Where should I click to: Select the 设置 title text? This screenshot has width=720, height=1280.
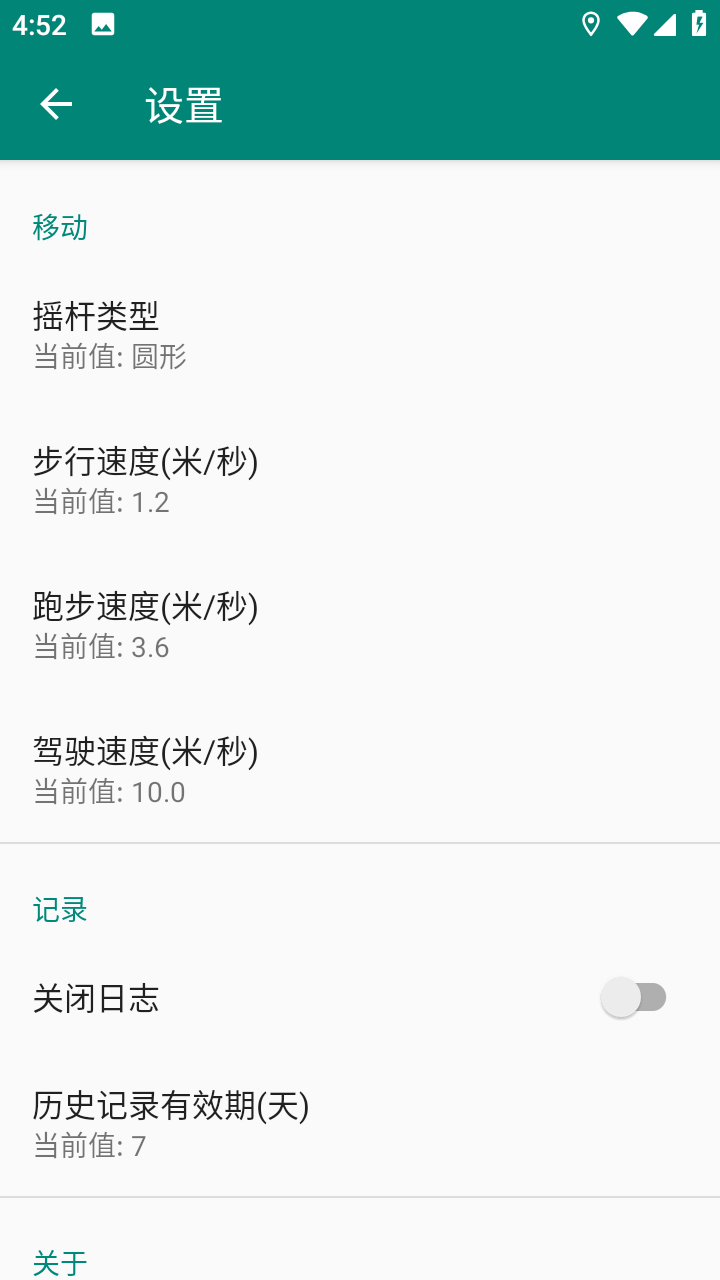182,104
